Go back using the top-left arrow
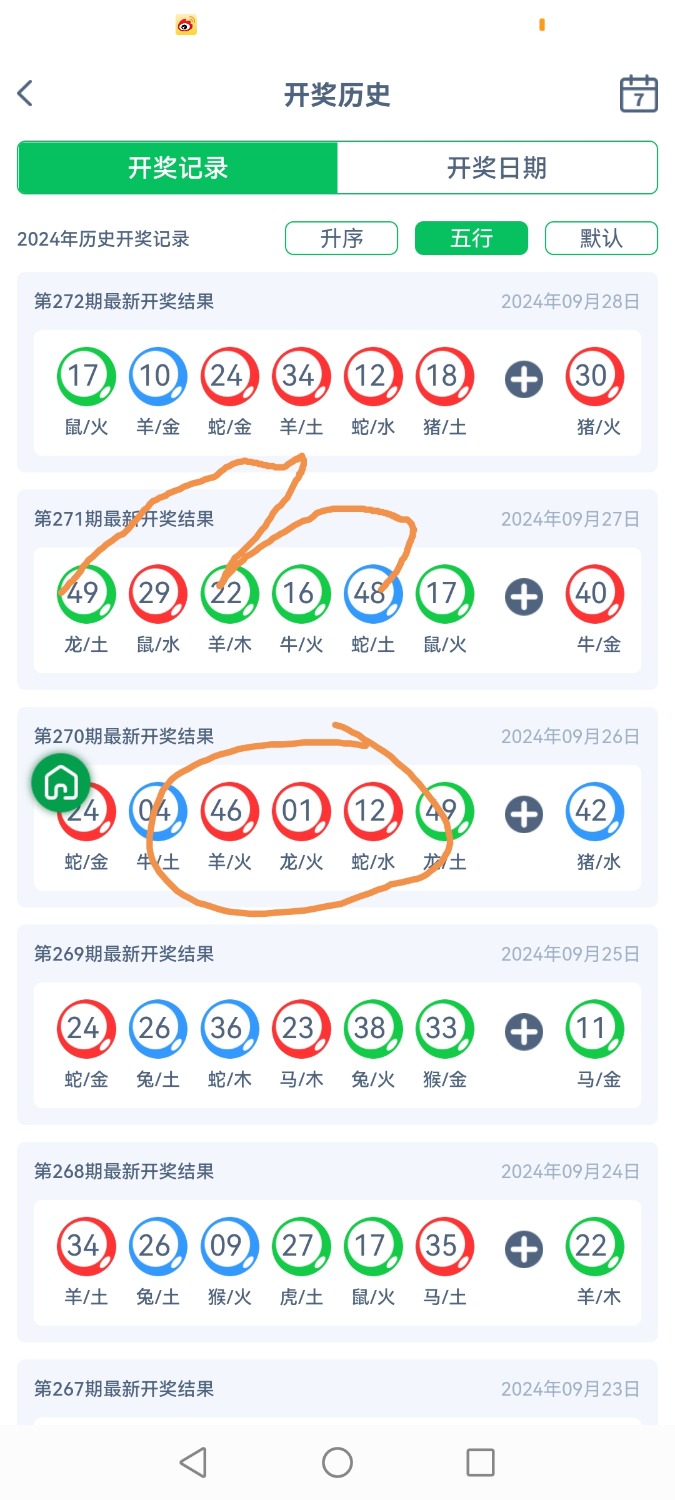675x1500 pixels. coord(26,94)
